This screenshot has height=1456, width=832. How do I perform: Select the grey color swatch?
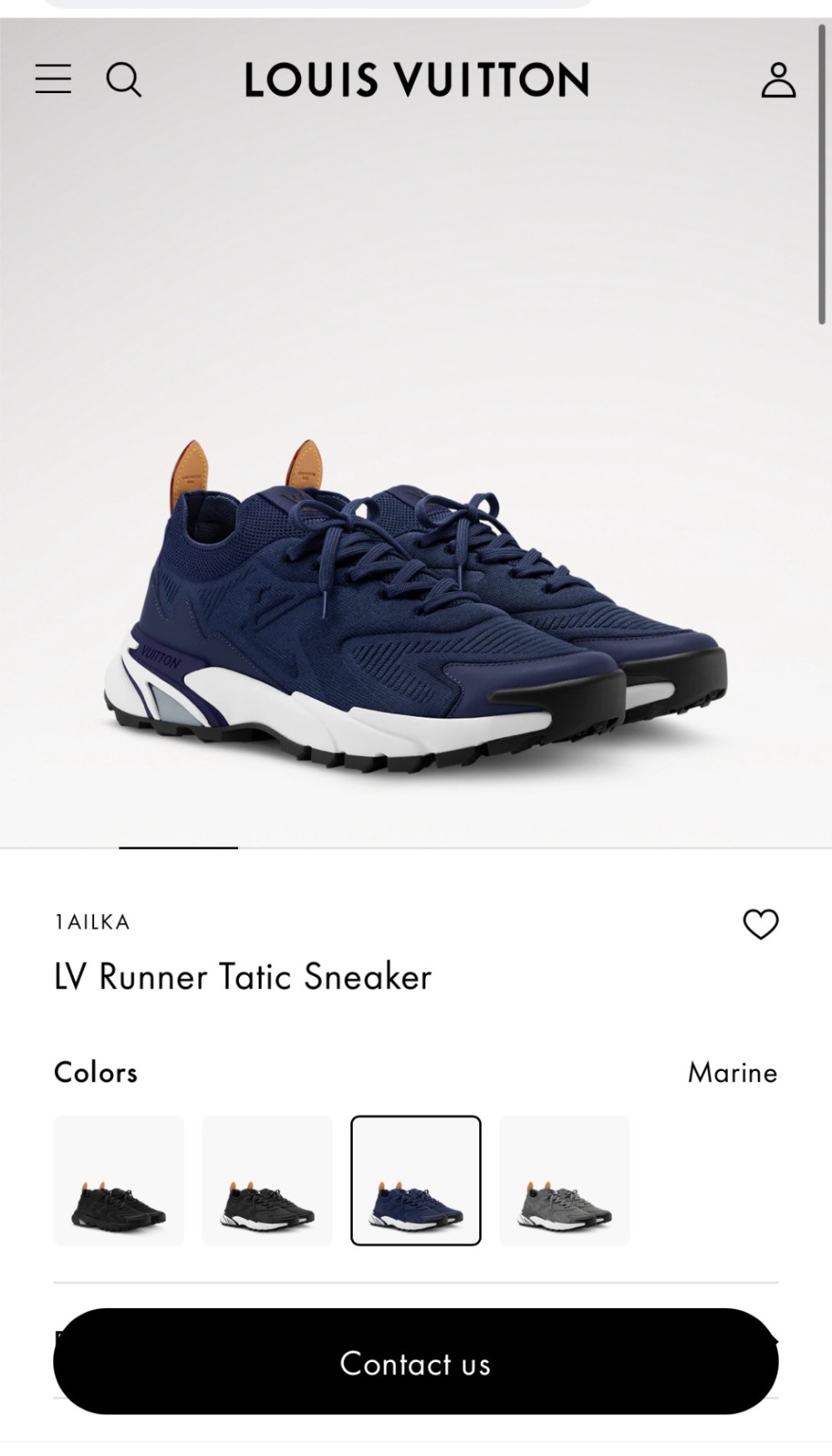point(564,1181)
